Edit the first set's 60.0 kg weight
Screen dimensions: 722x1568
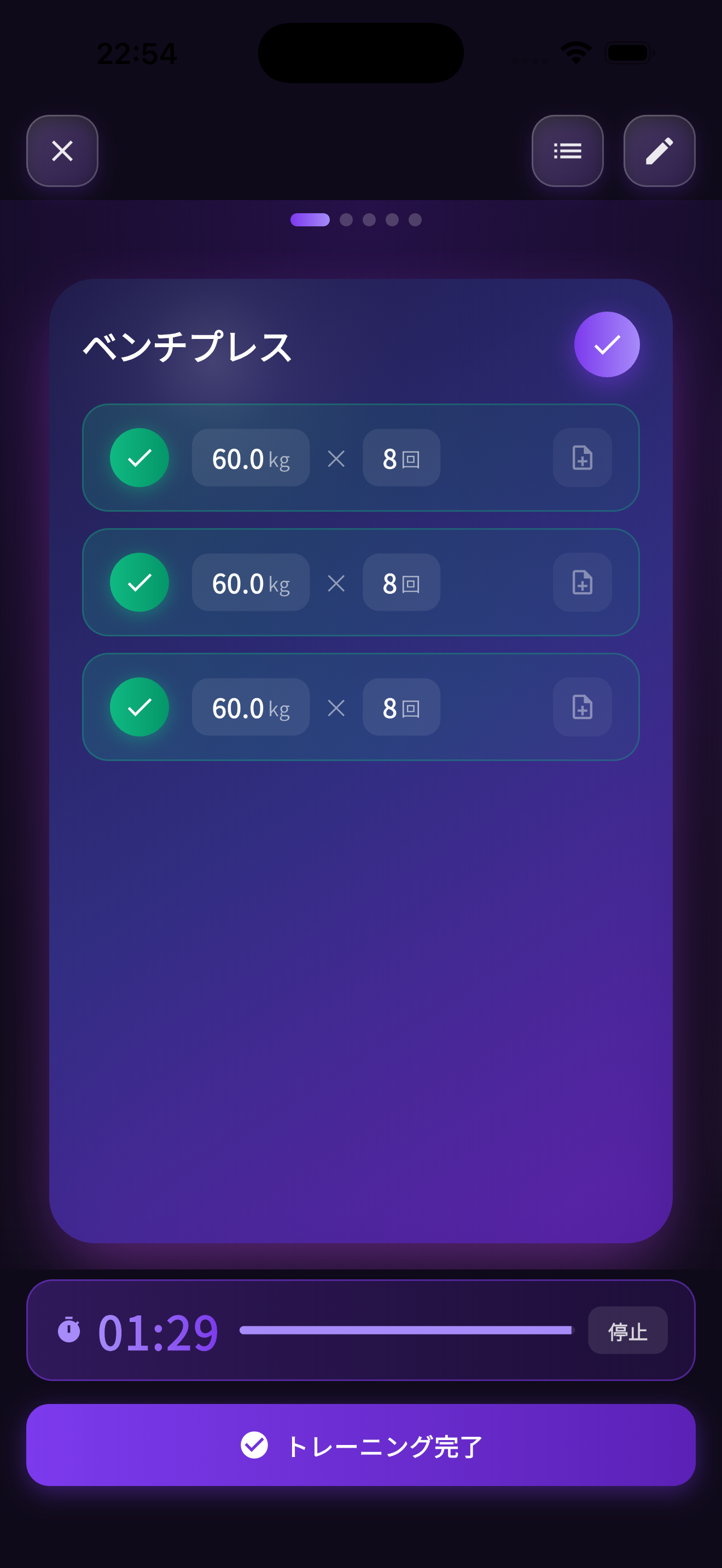point(250,458)
